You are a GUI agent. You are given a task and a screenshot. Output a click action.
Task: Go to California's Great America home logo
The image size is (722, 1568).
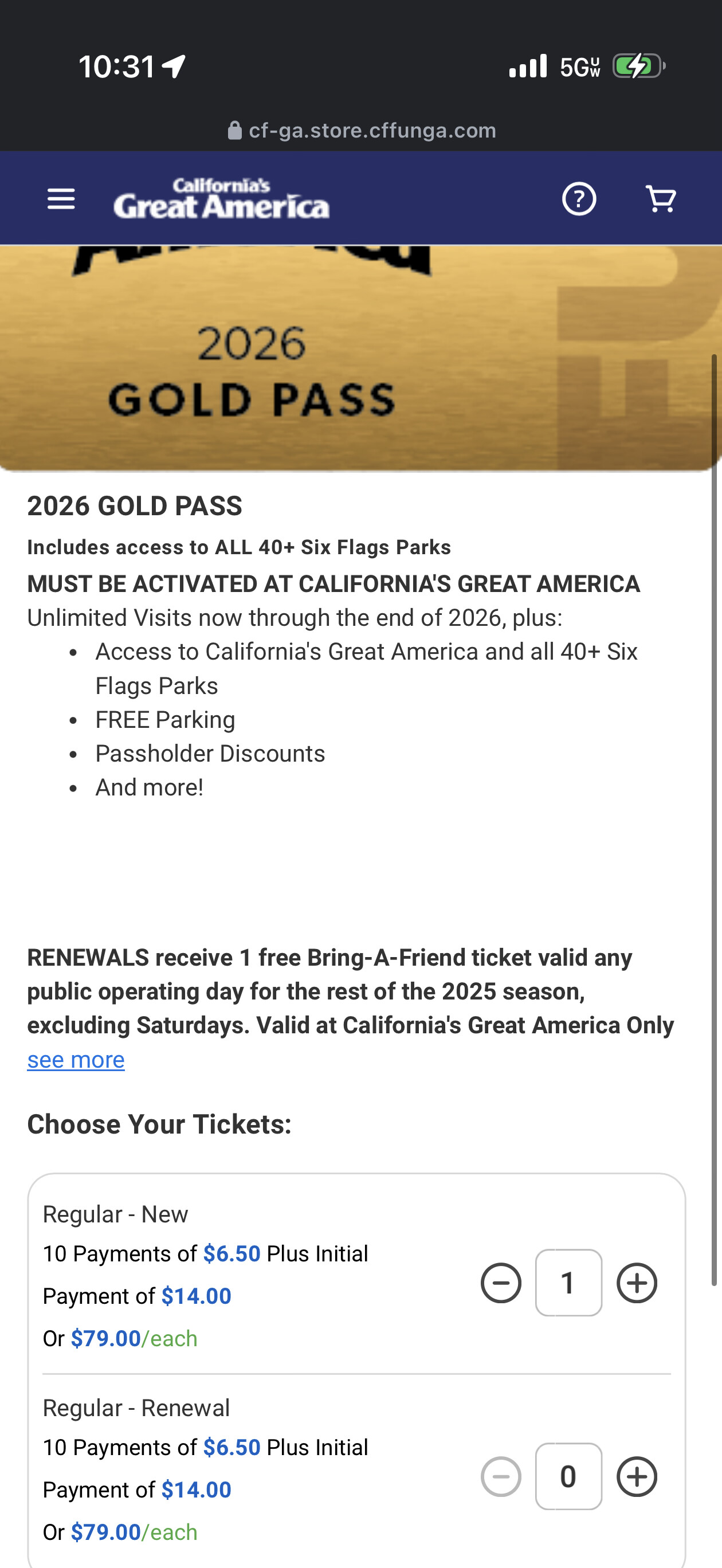pyautogui.click(x=222, y=199)
